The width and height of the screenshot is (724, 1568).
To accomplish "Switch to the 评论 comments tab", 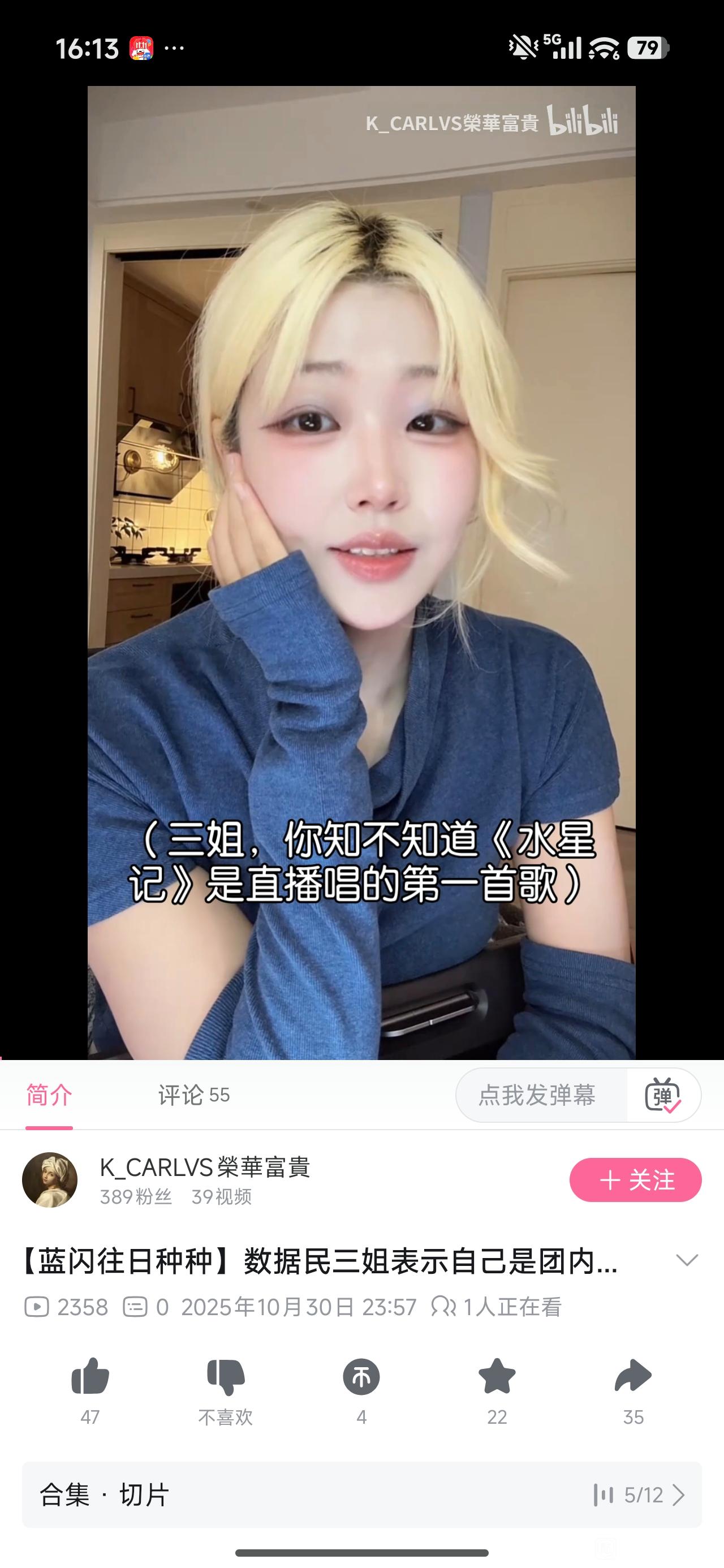I will 193,1095.
